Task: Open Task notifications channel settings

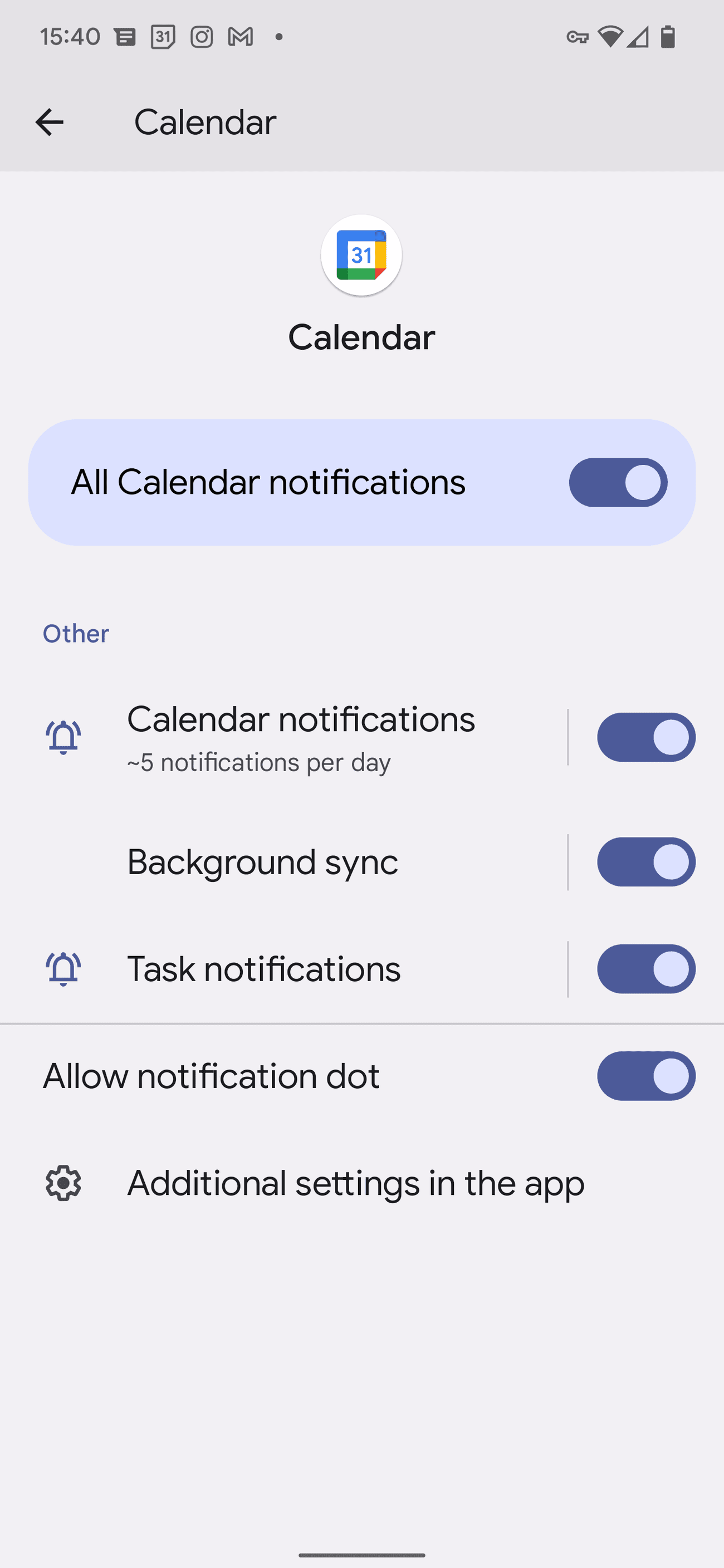Action: coord(263,969)
